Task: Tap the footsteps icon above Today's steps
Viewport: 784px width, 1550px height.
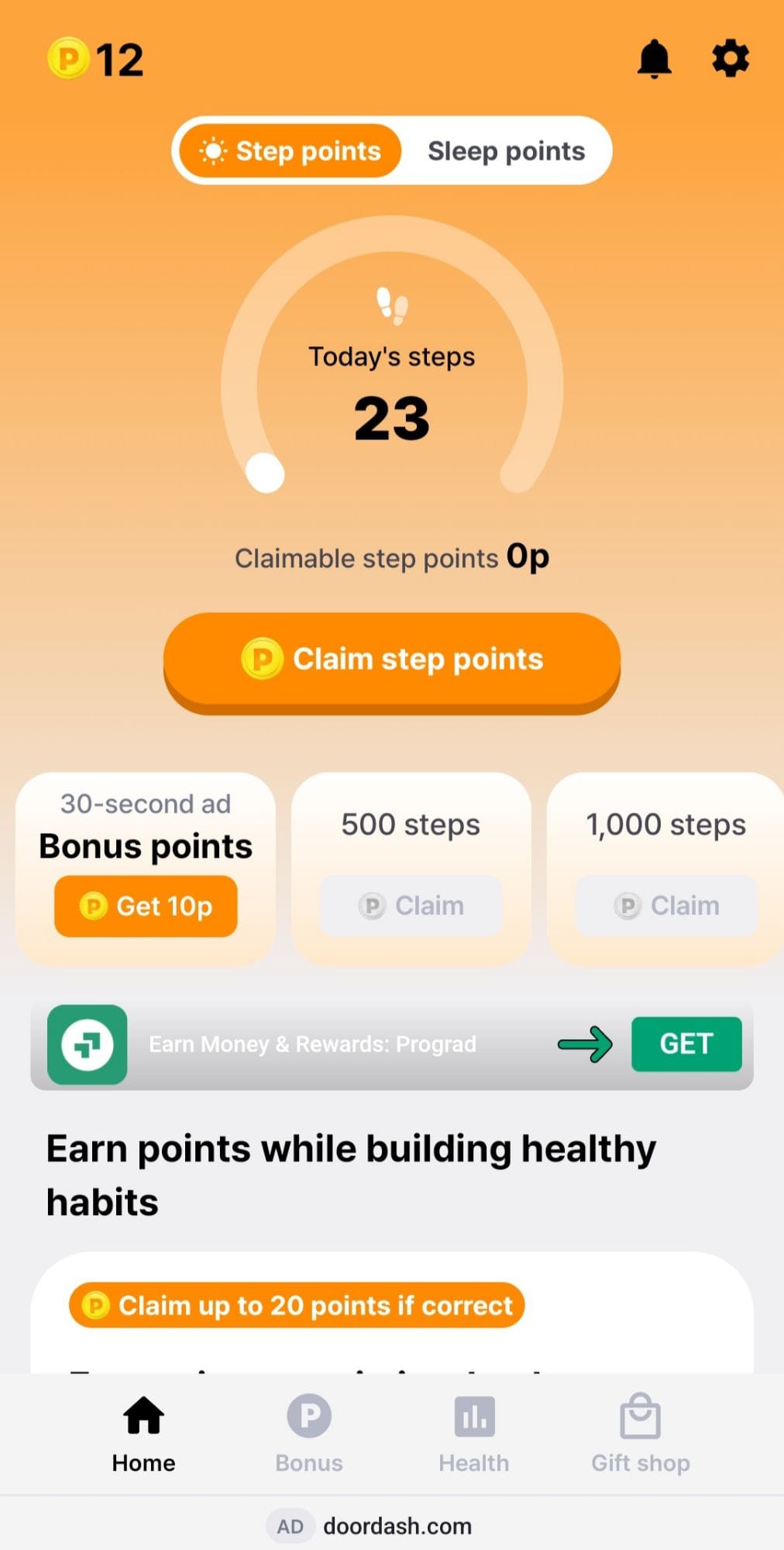Action: [x=391, y=305]
